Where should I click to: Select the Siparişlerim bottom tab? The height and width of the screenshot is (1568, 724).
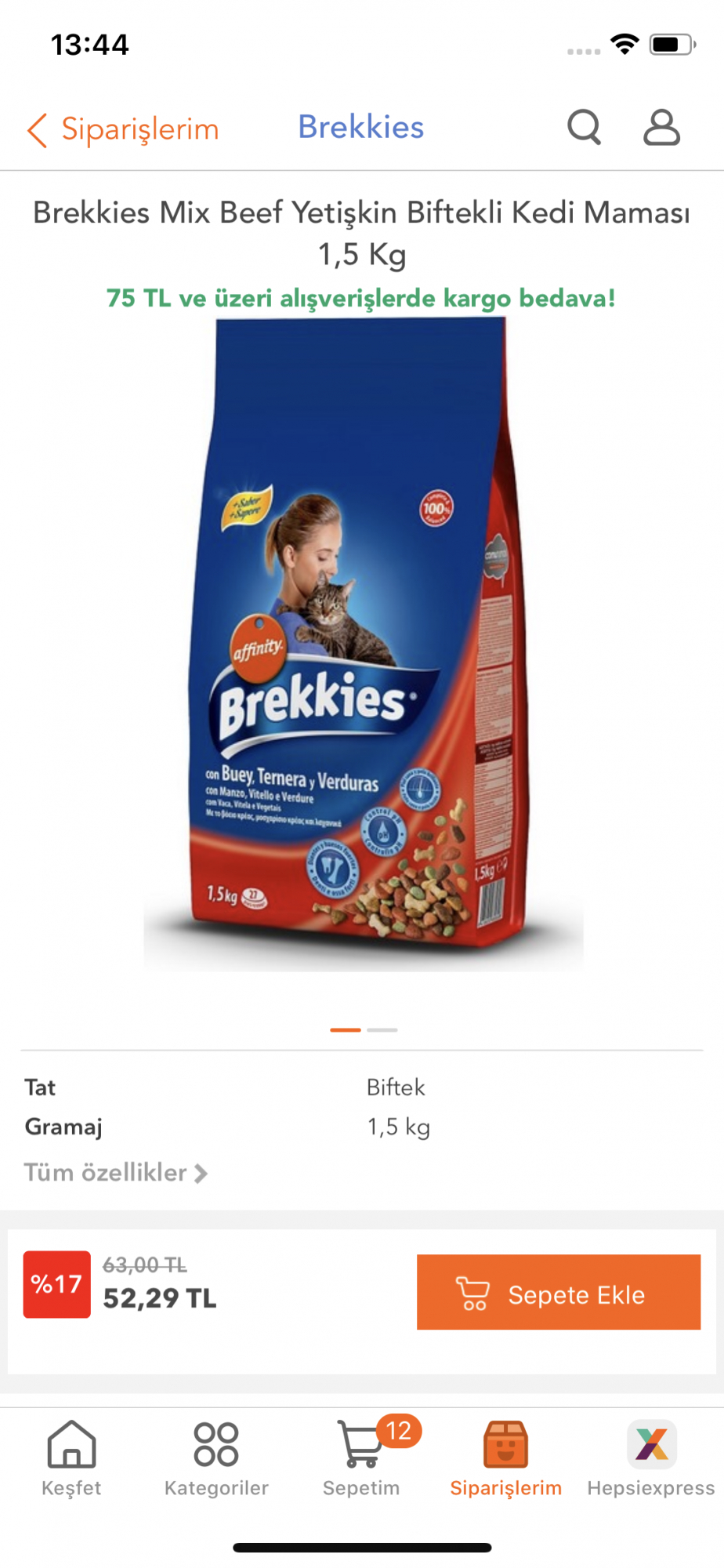[x=506, y=1459]
